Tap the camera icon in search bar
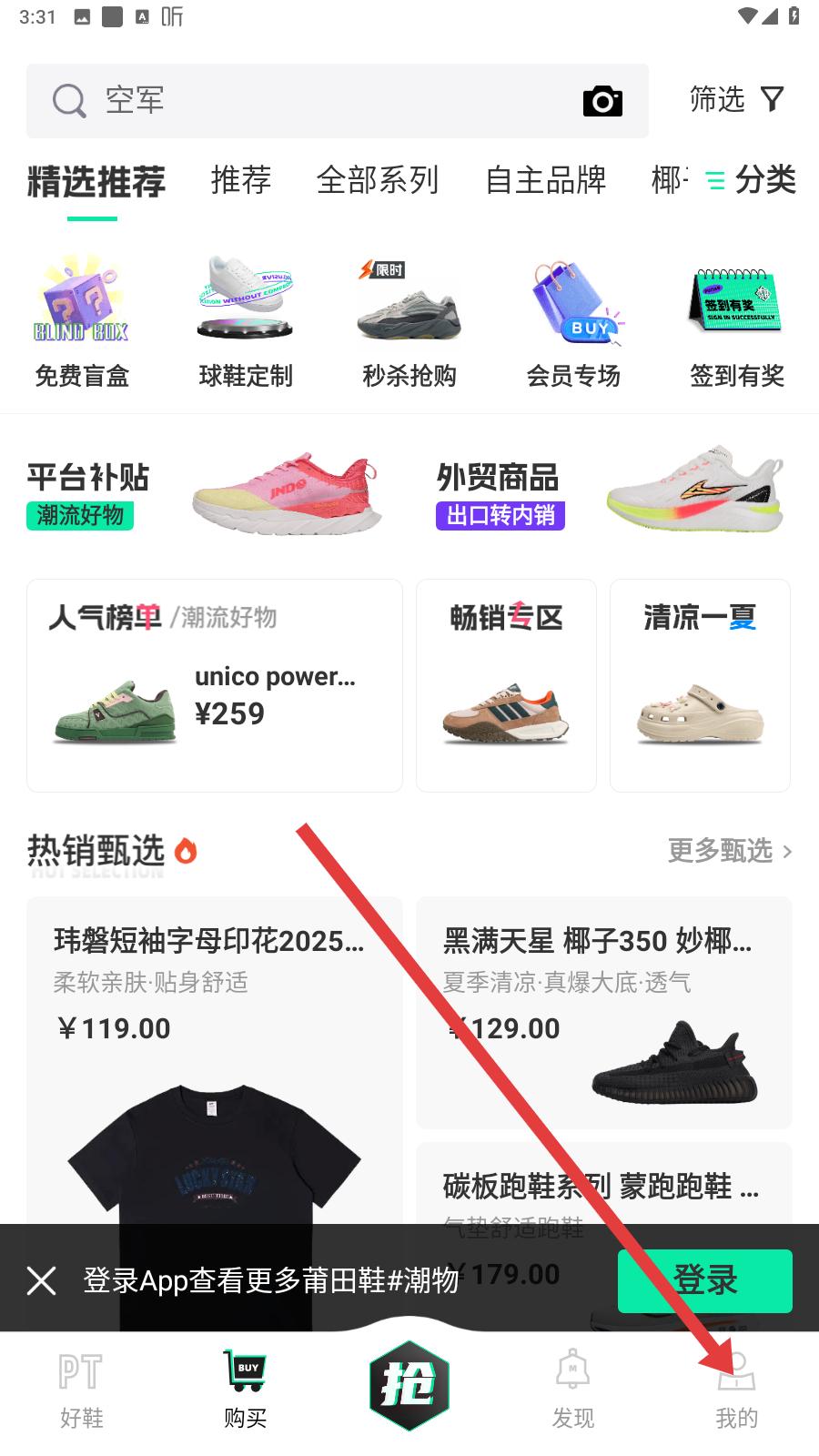 coord(602,101)
